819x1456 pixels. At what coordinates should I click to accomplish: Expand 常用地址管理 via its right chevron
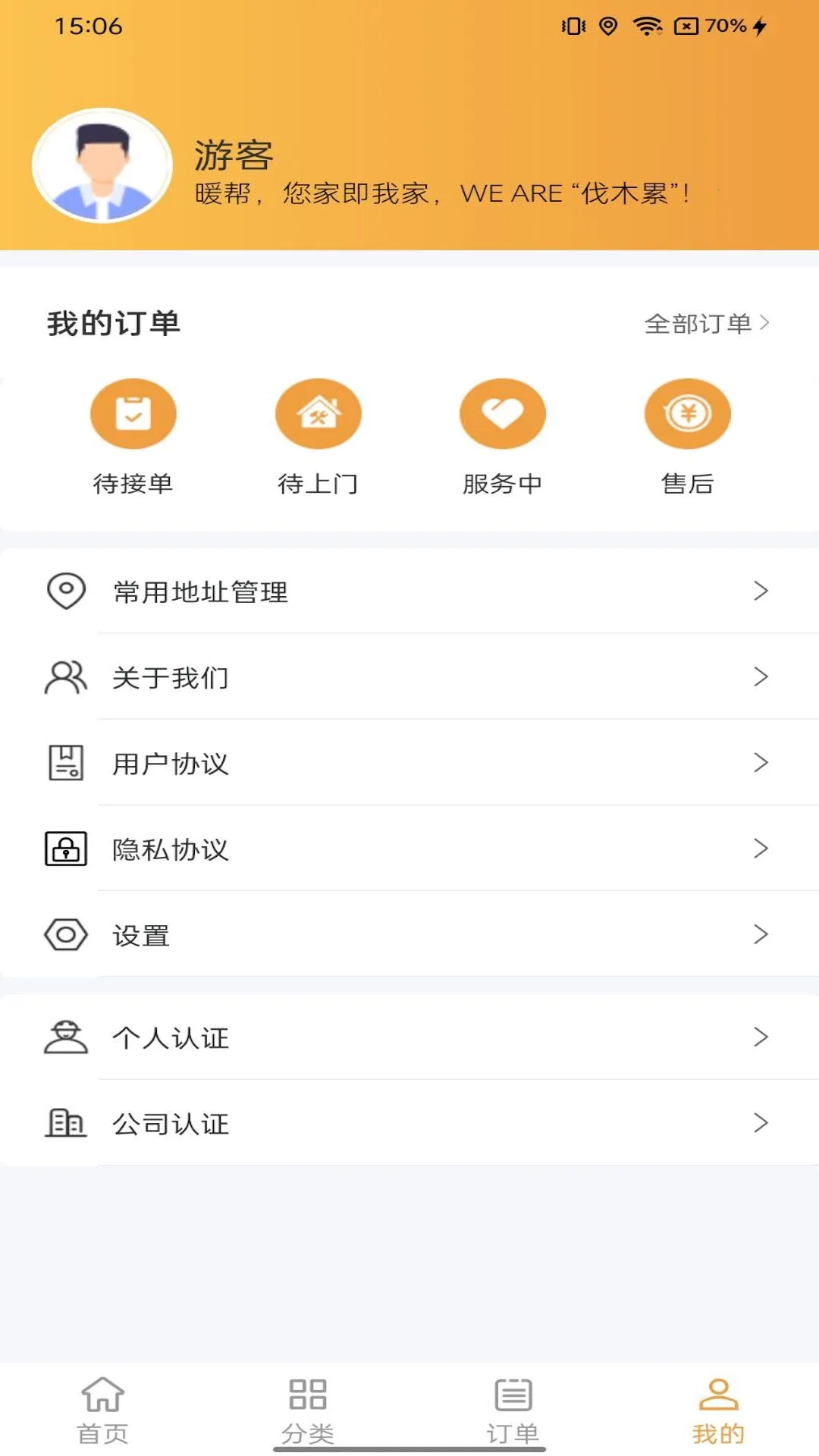761,592
